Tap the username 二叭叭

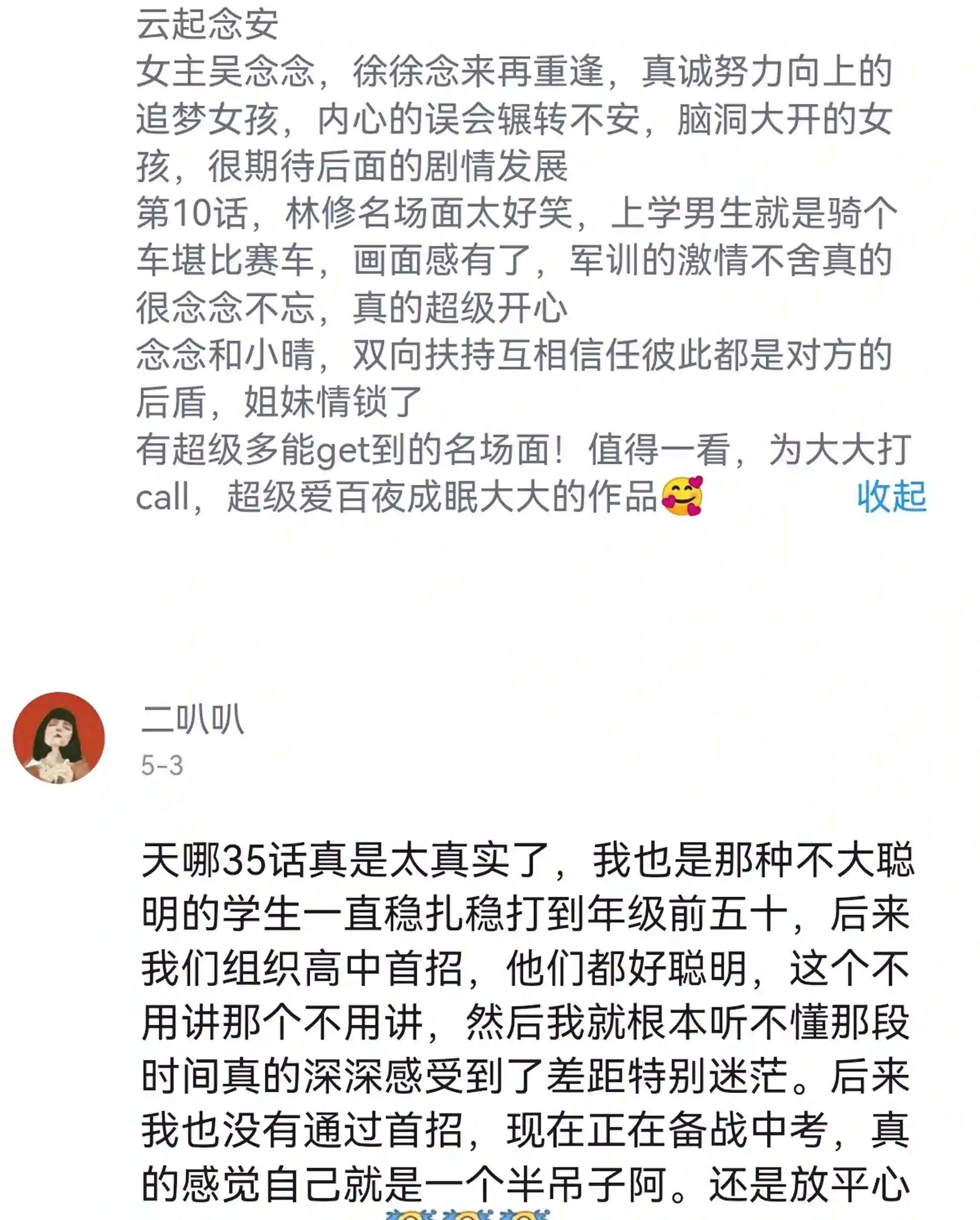(x=193, y=720)
